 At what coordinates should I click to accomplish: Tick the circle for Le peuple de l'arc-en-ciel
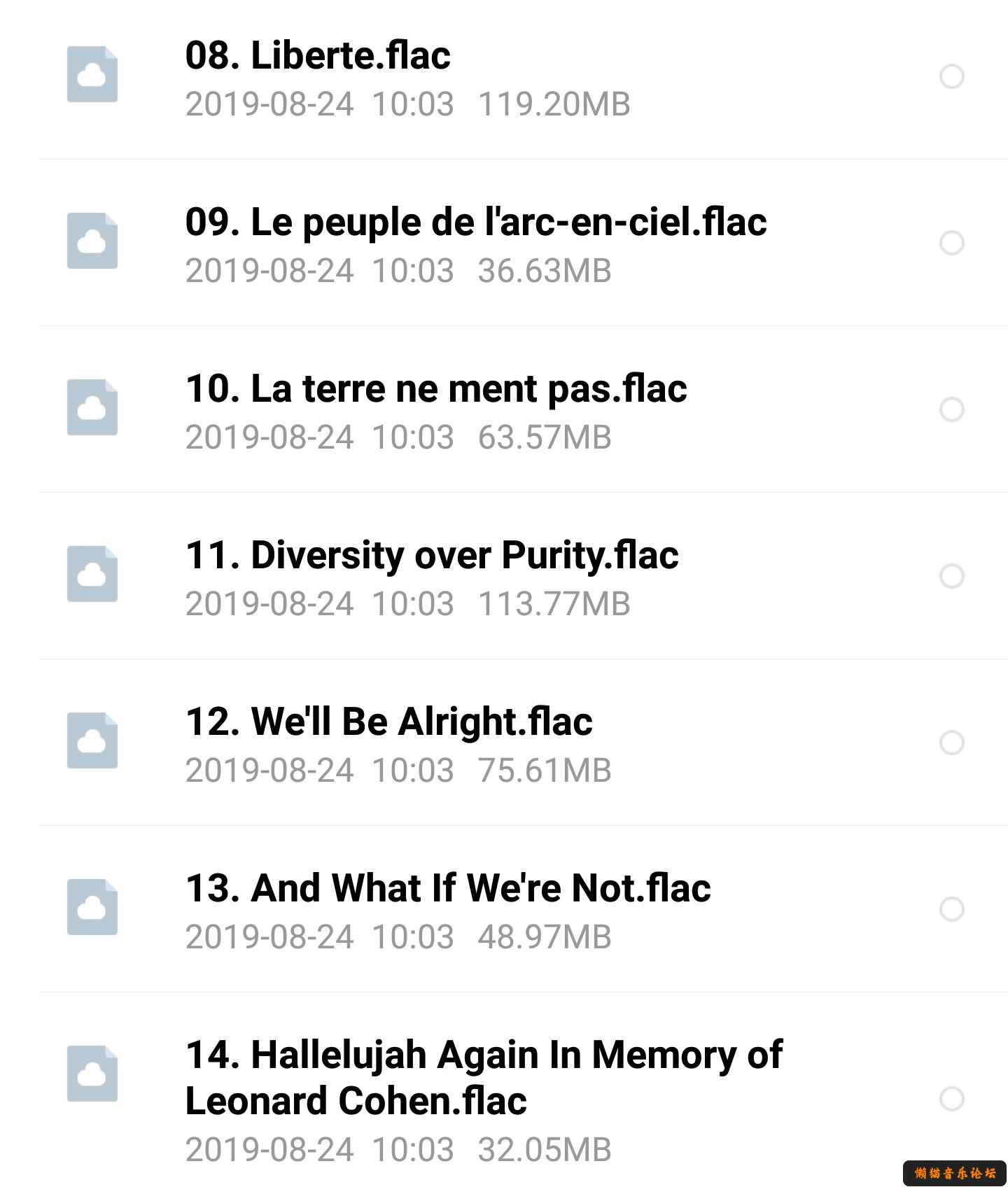coord(951,243)
